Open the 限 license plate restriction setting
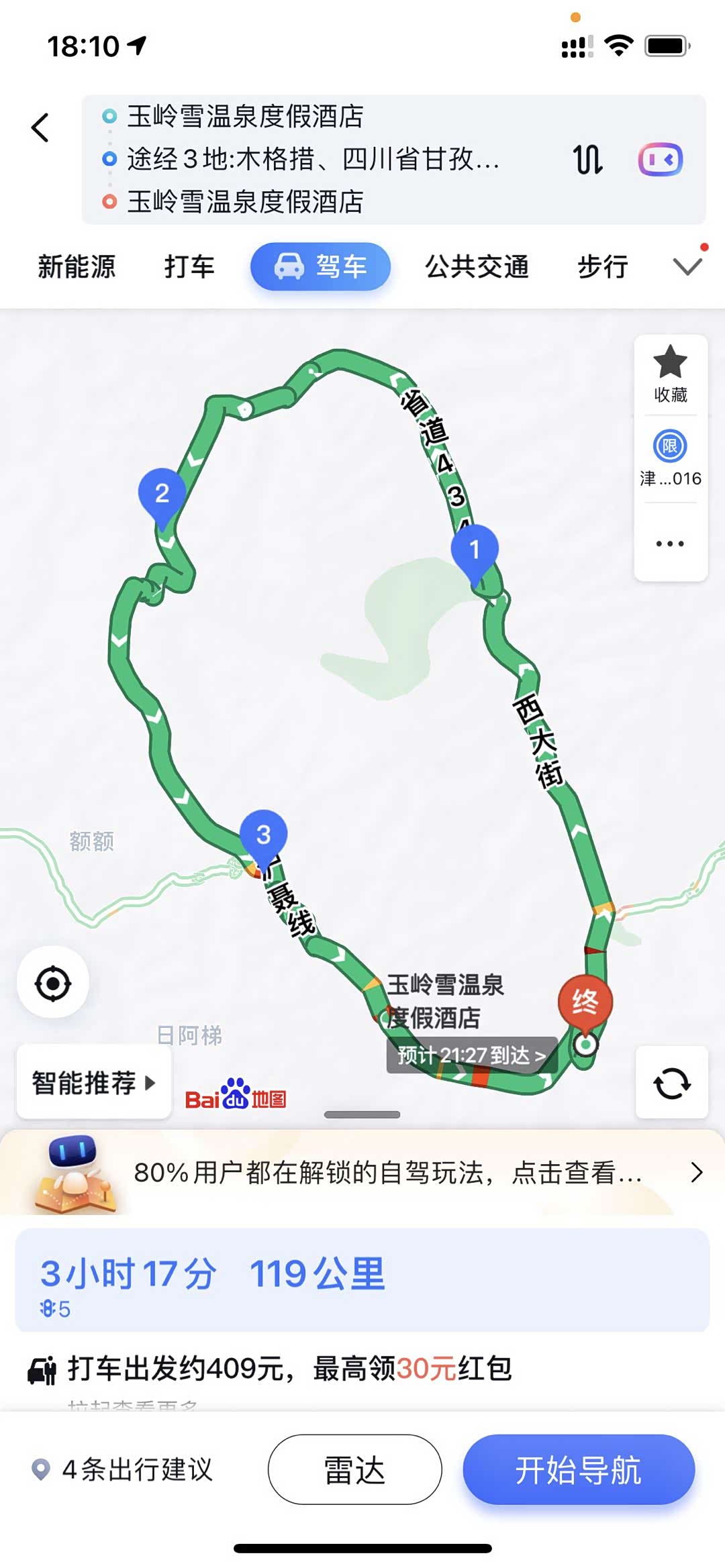Viewport: 725px width, 1568px height. 670,458
